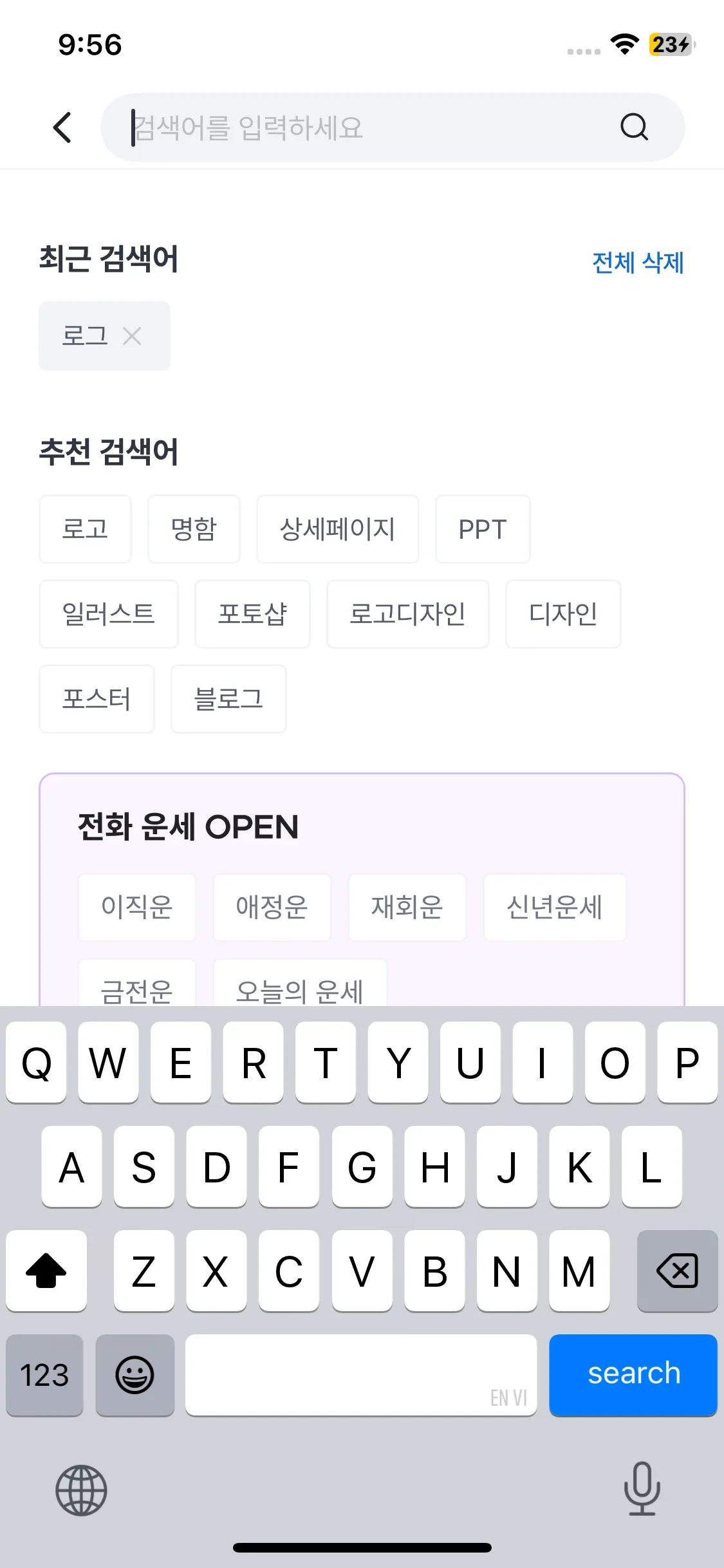Select the 신년운세 fortune option
The width and height of the screenshot is (724, 1568).
click(x=554, y=908)
